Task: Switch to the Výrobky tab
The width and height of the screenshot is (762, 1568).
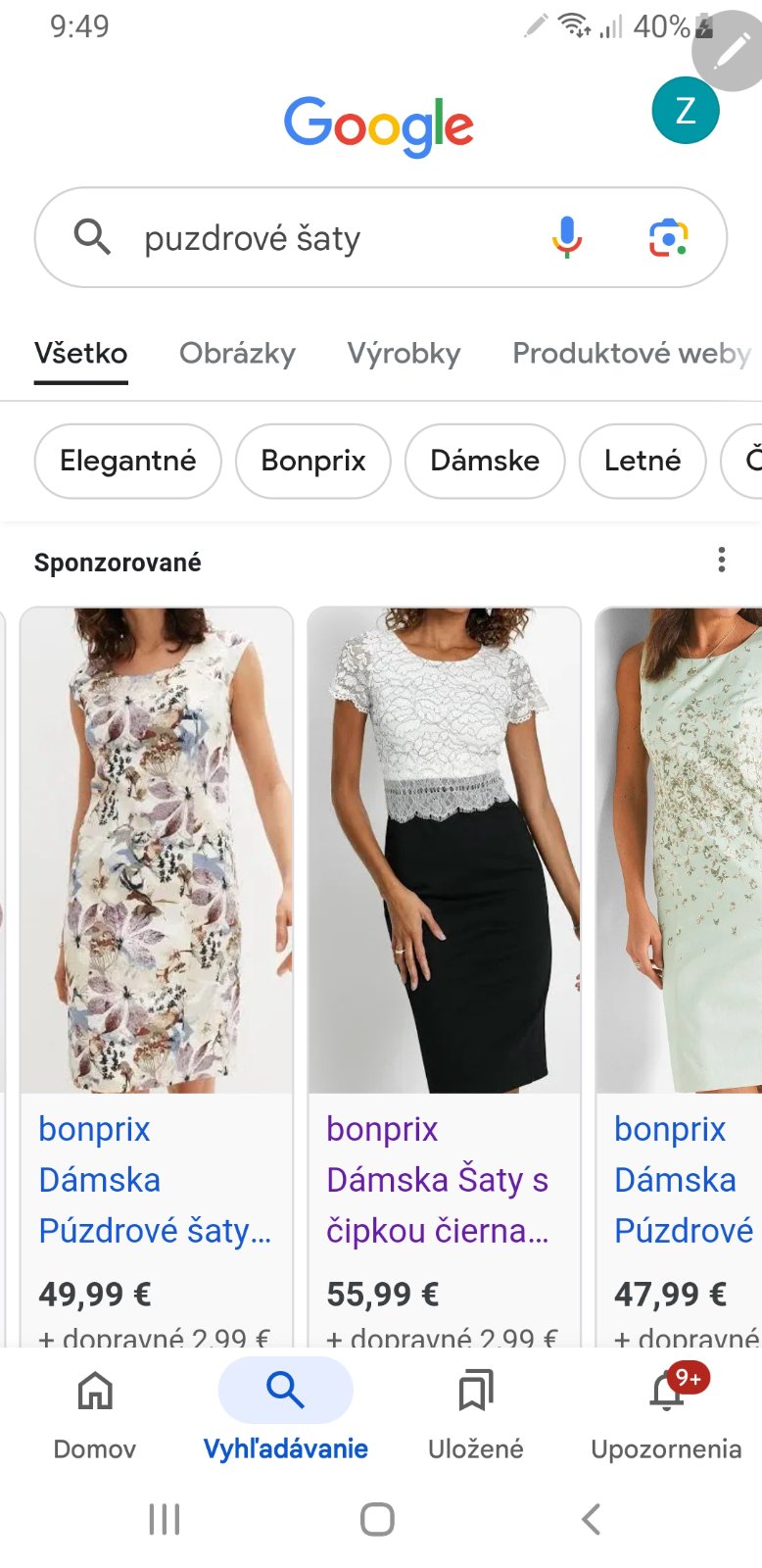Action: [404, 353]
